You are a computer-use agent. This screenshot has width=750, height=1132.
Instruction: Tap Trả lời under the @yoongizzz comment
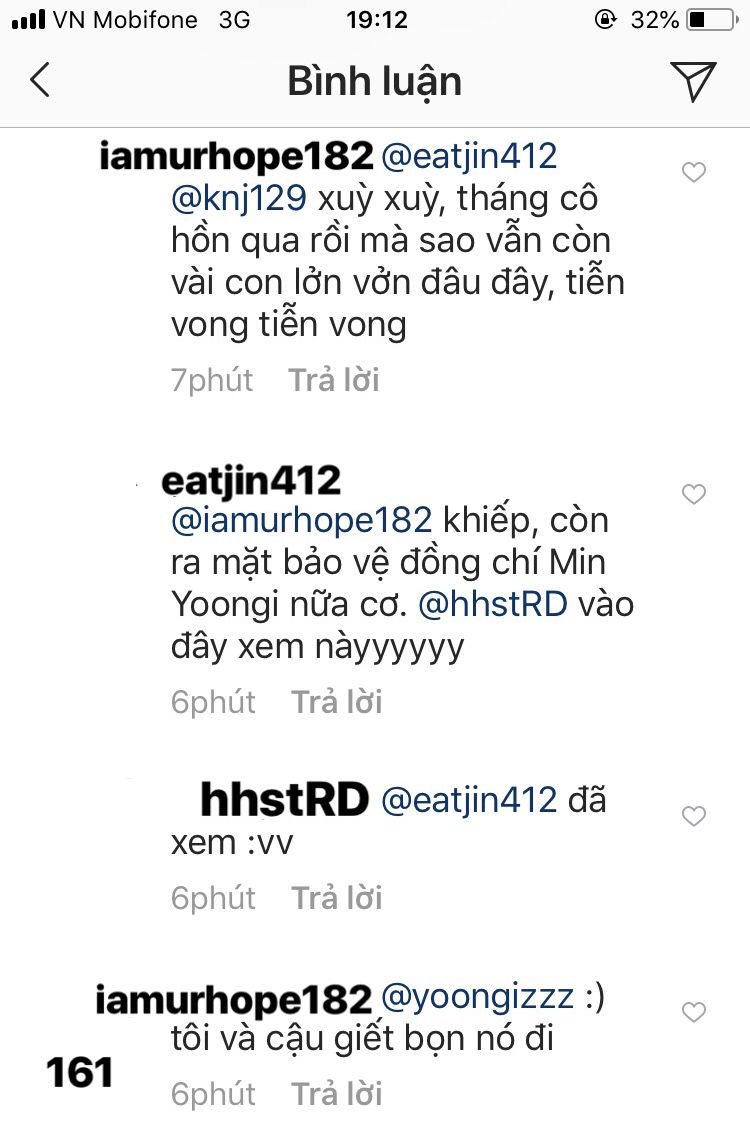336,1094
